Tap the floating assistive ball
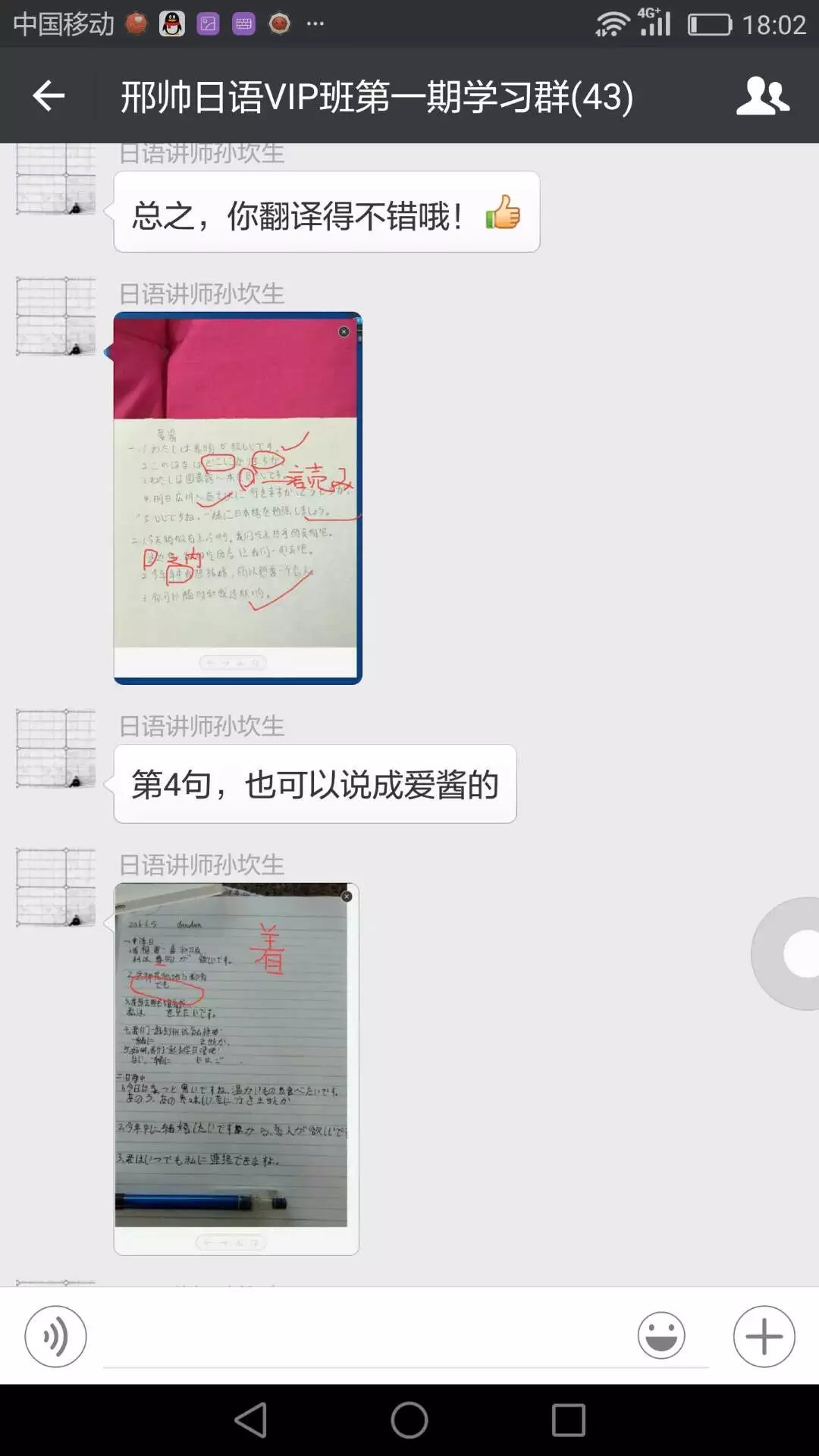 click(792, 953)
